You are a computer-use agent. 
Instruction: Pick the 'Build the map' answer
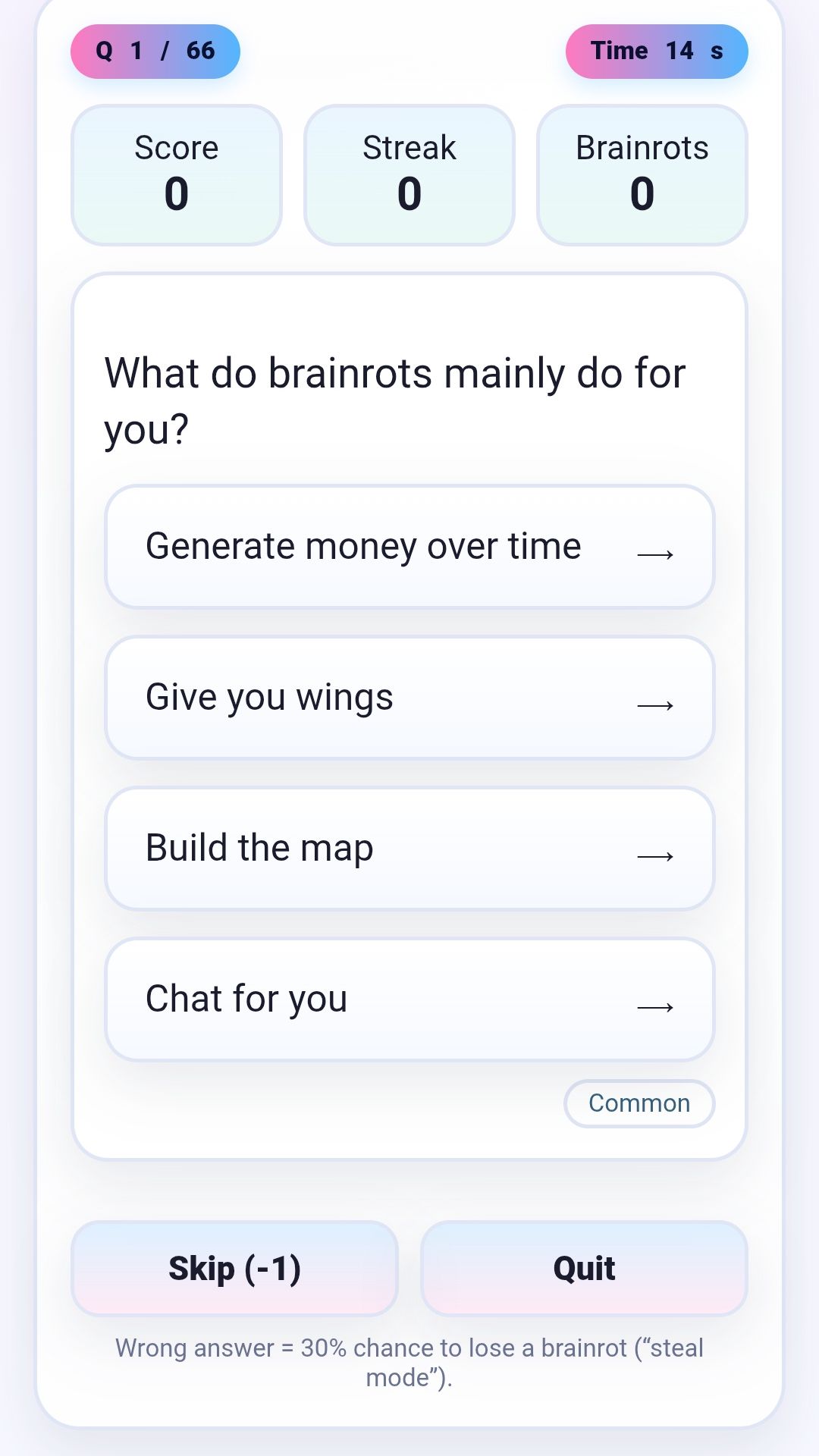[409, 849]
